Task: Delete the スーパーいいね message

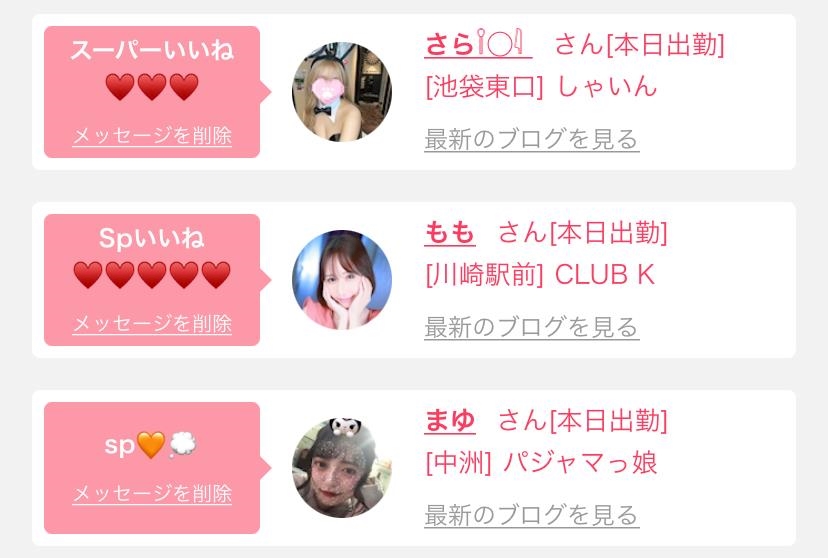Action: [x=152, y=136]
